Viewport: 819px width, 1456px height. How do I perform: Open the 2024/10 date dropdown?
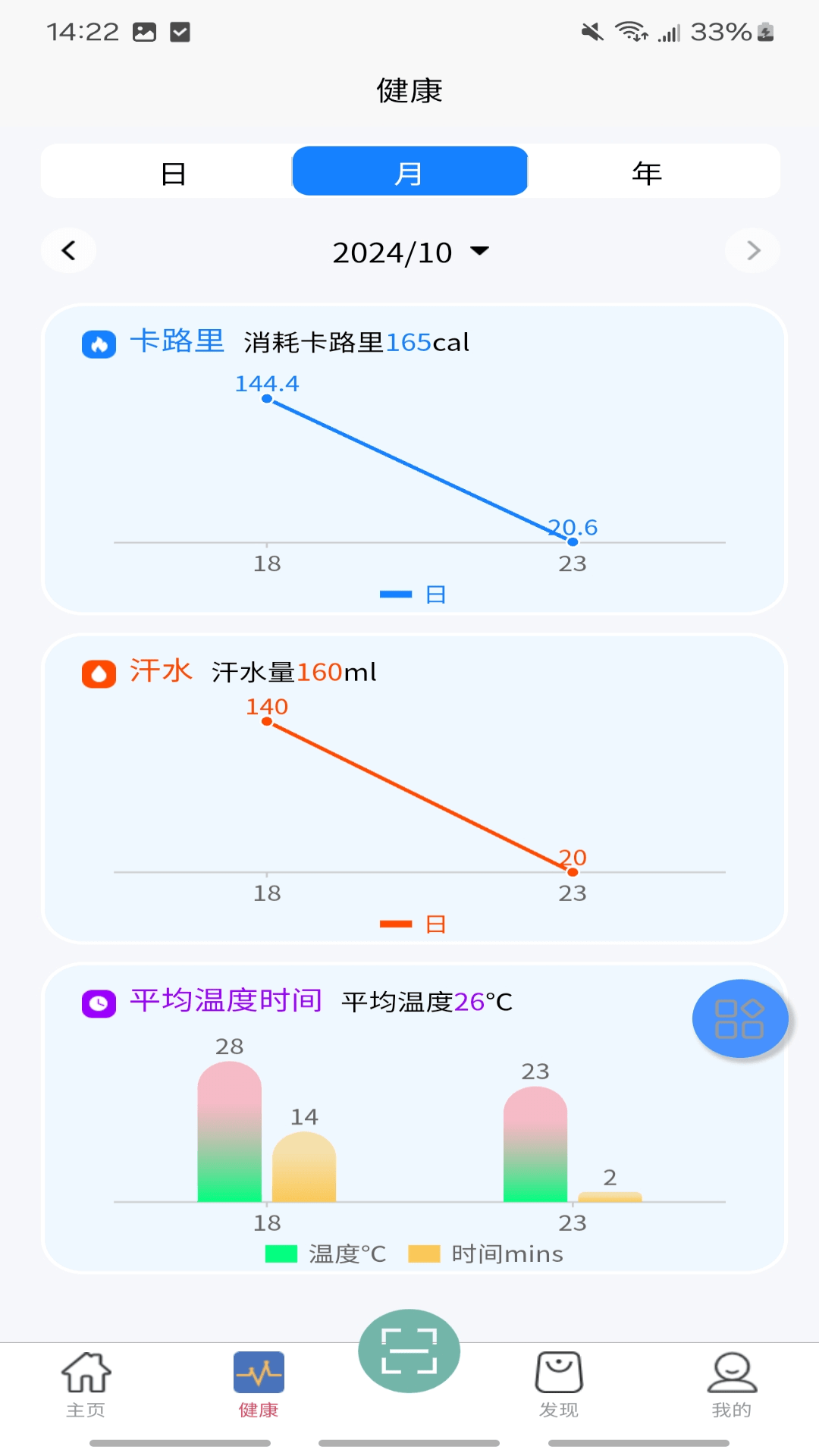409,251
